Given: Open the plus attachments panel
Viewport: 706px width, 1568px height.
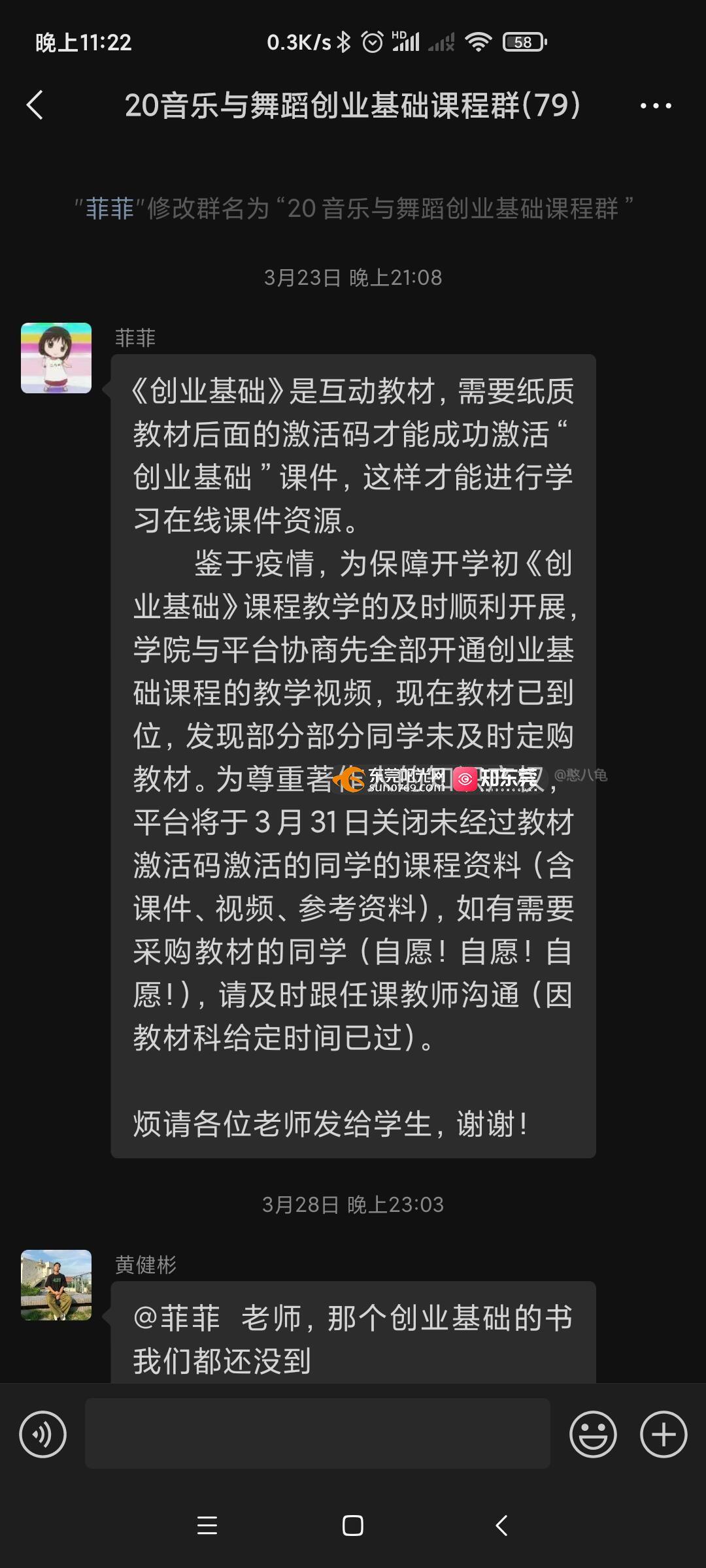Looking at the screenshot, I should (664, 1435).
